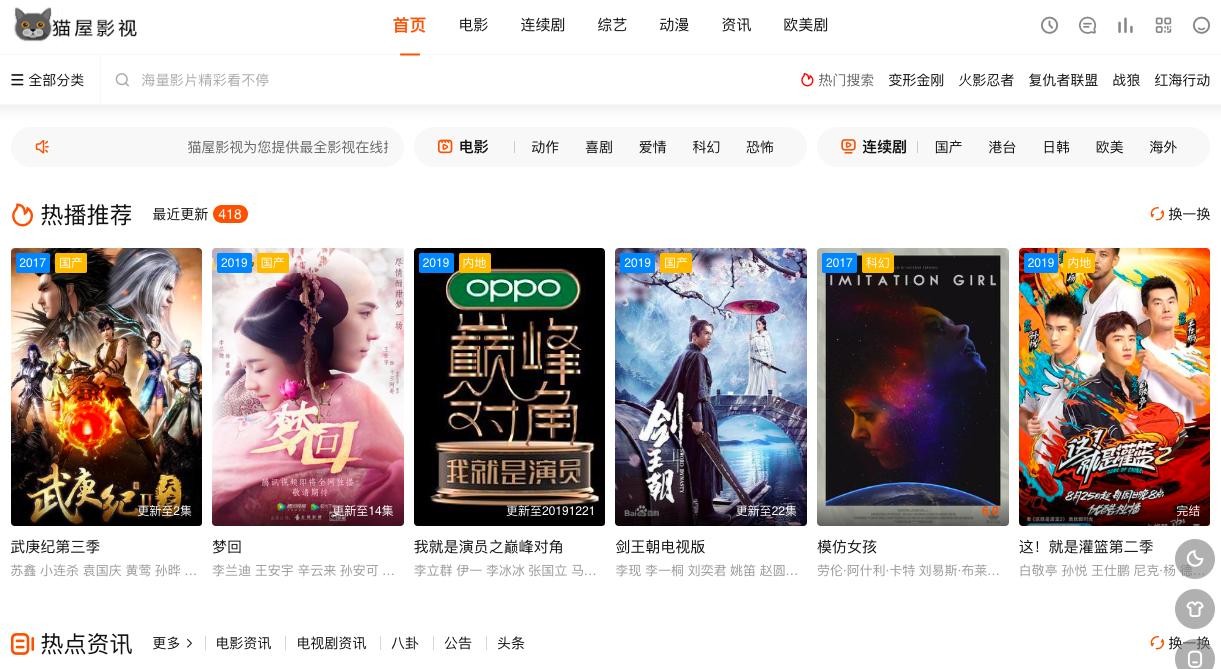Open the messages bubble icon
Screen dimensions: 1221x669
click(1087, 26)
